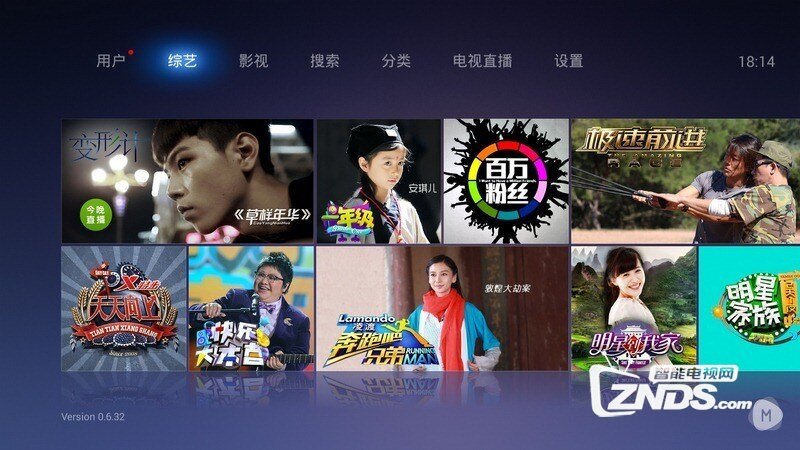The height and width of the screenshot is (450, 800).
Task: Open the 快乐大本营 show tile
Action: 250,308
